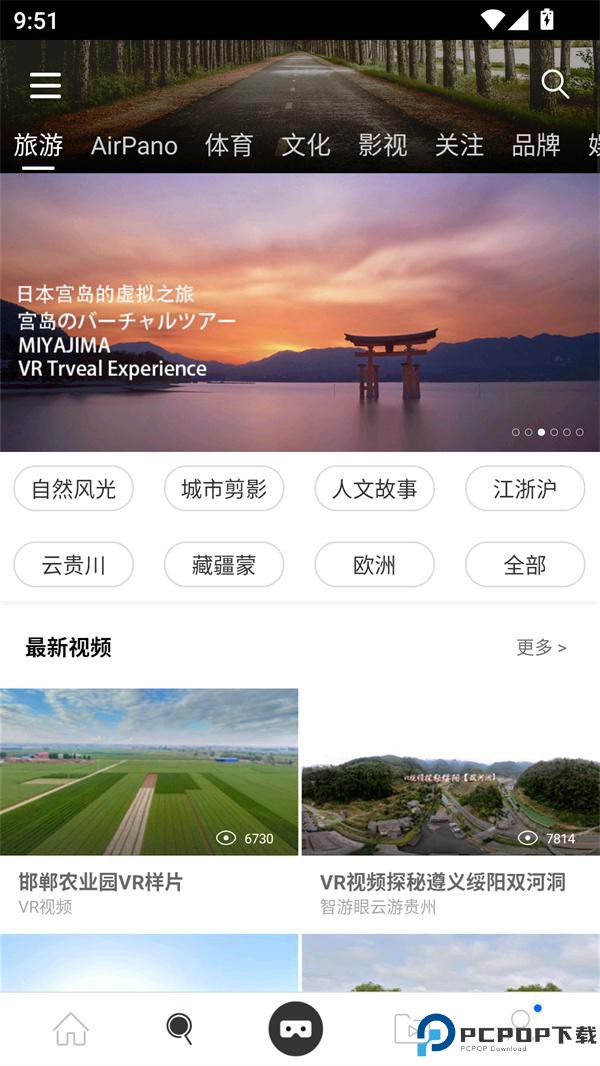Viewport: 600px width, 1066px height.
Task: Enter VR mode via the center headset button
Action: pyautogui.click(x=295, y=1028)
